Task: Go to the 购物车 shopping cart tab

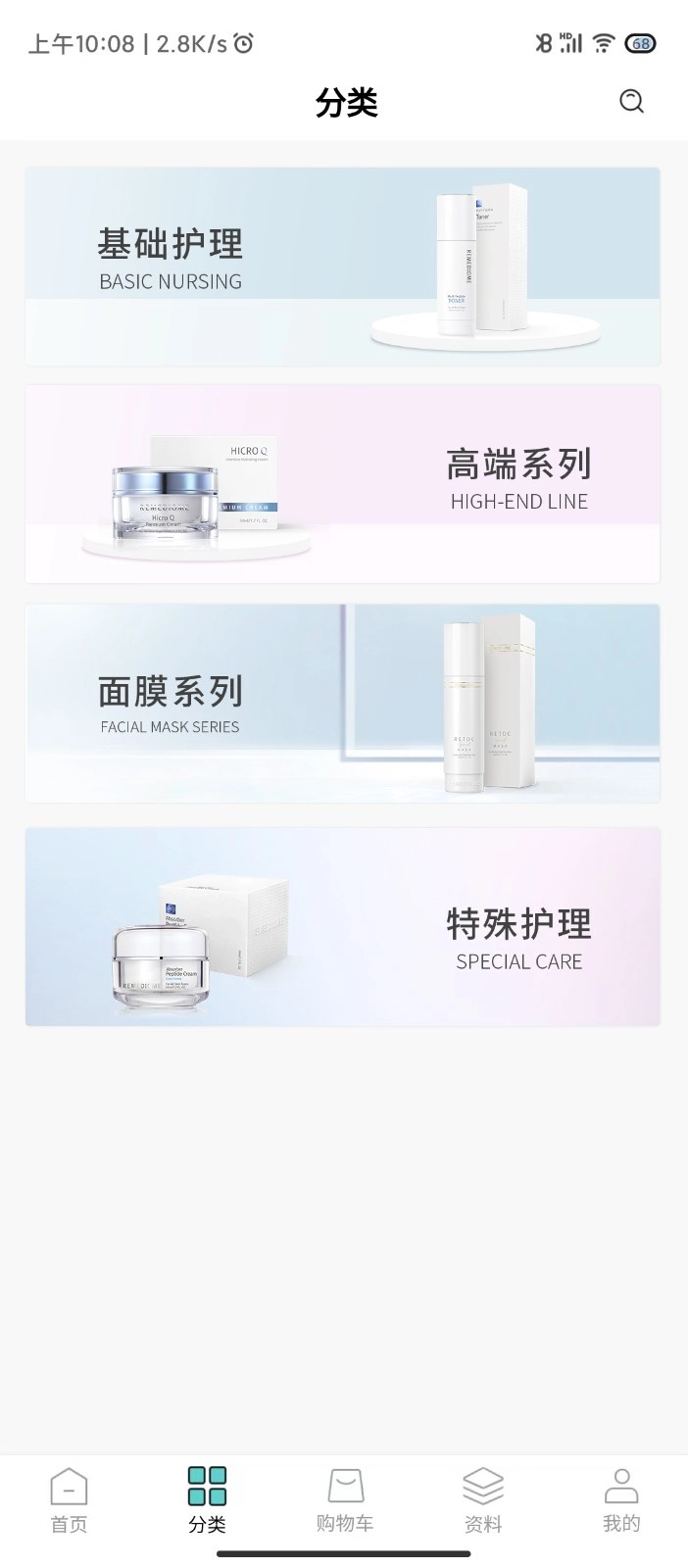Action: 345,1499
